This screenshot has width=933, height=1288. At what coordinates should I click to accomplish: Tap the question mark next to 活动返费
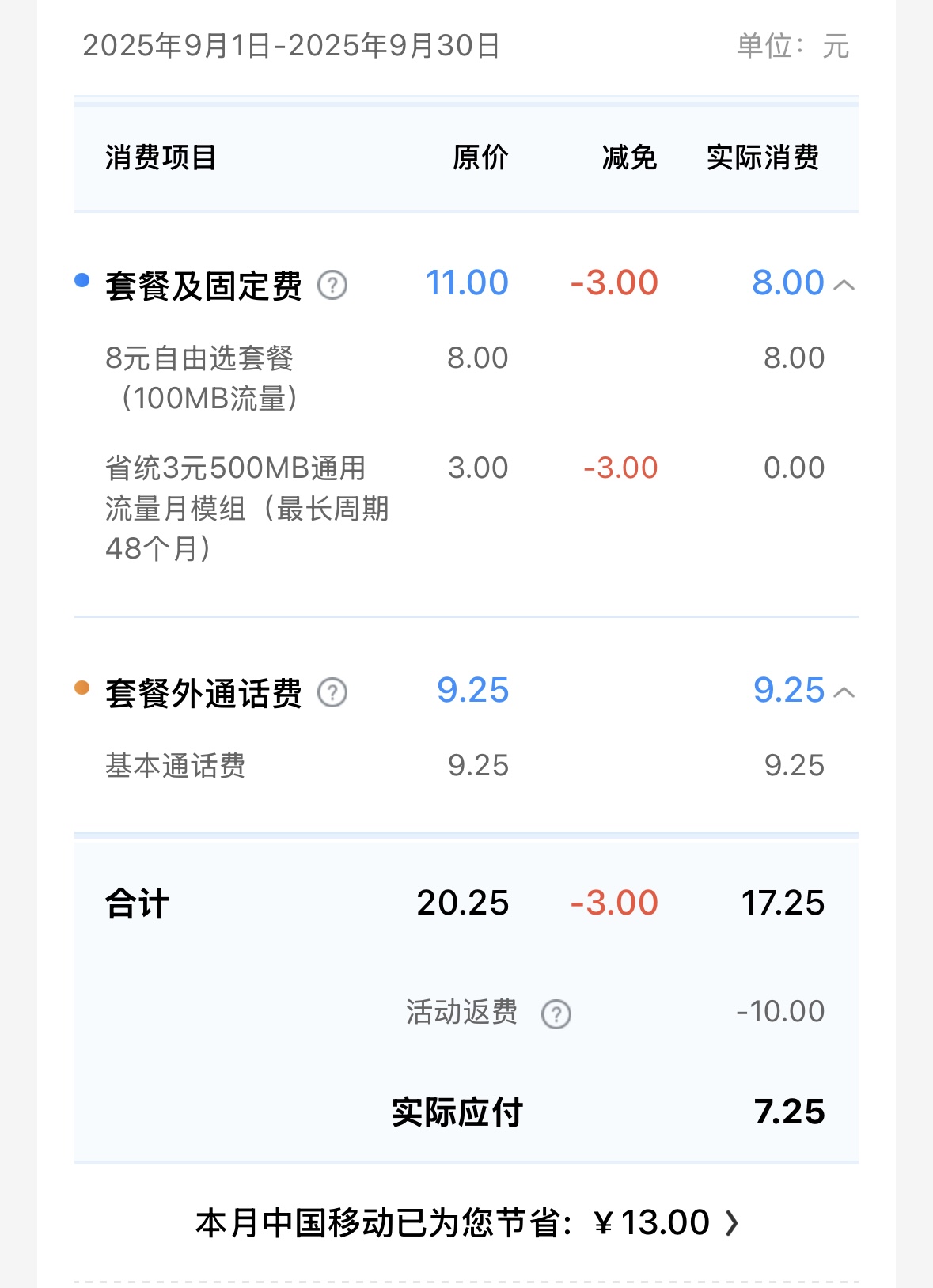(556, 1013)
